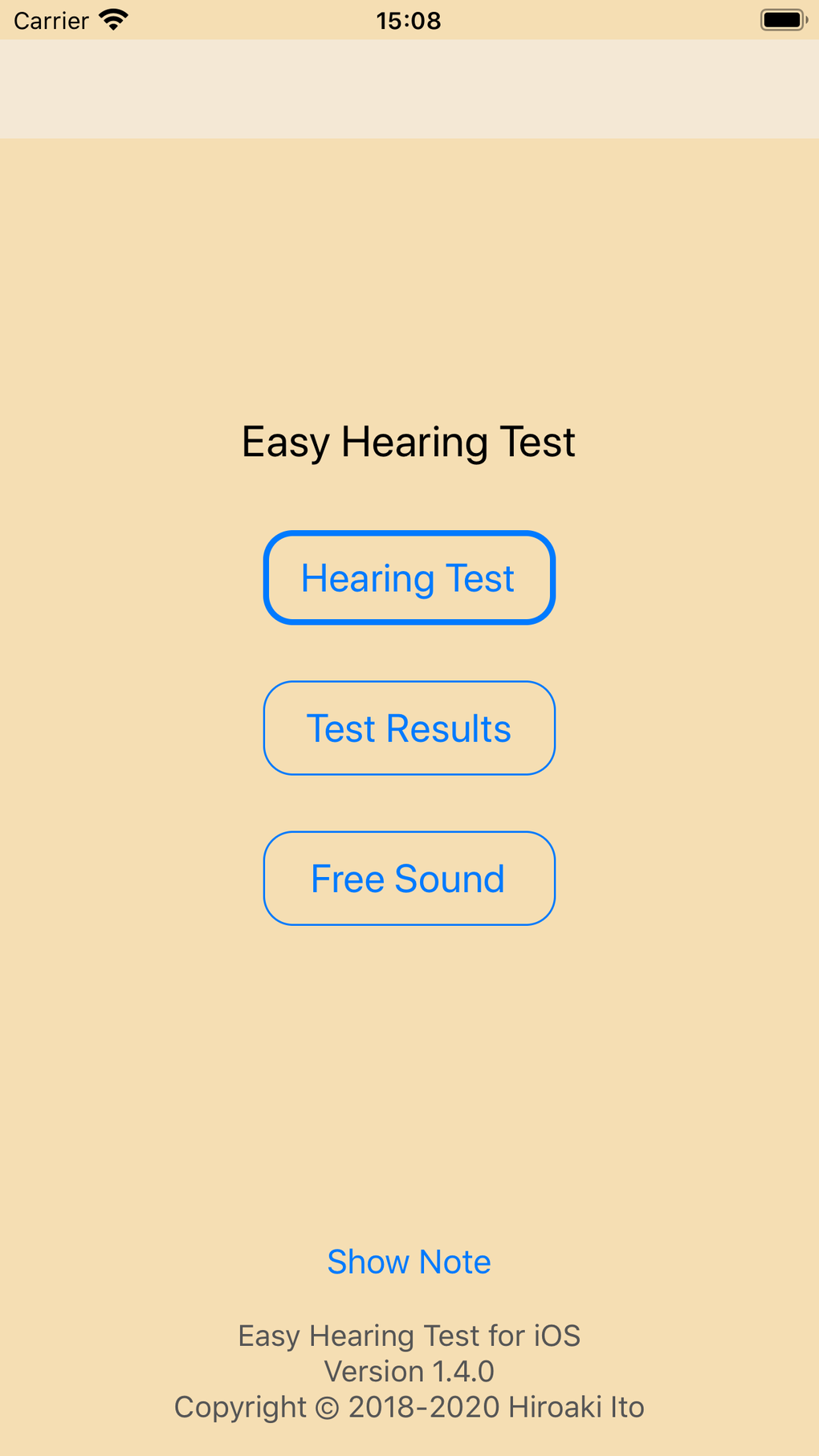Screen dimensions: 819x1456
Task: Start the Hearing Test
Action: pyautogui.click(x=409, y=577)
